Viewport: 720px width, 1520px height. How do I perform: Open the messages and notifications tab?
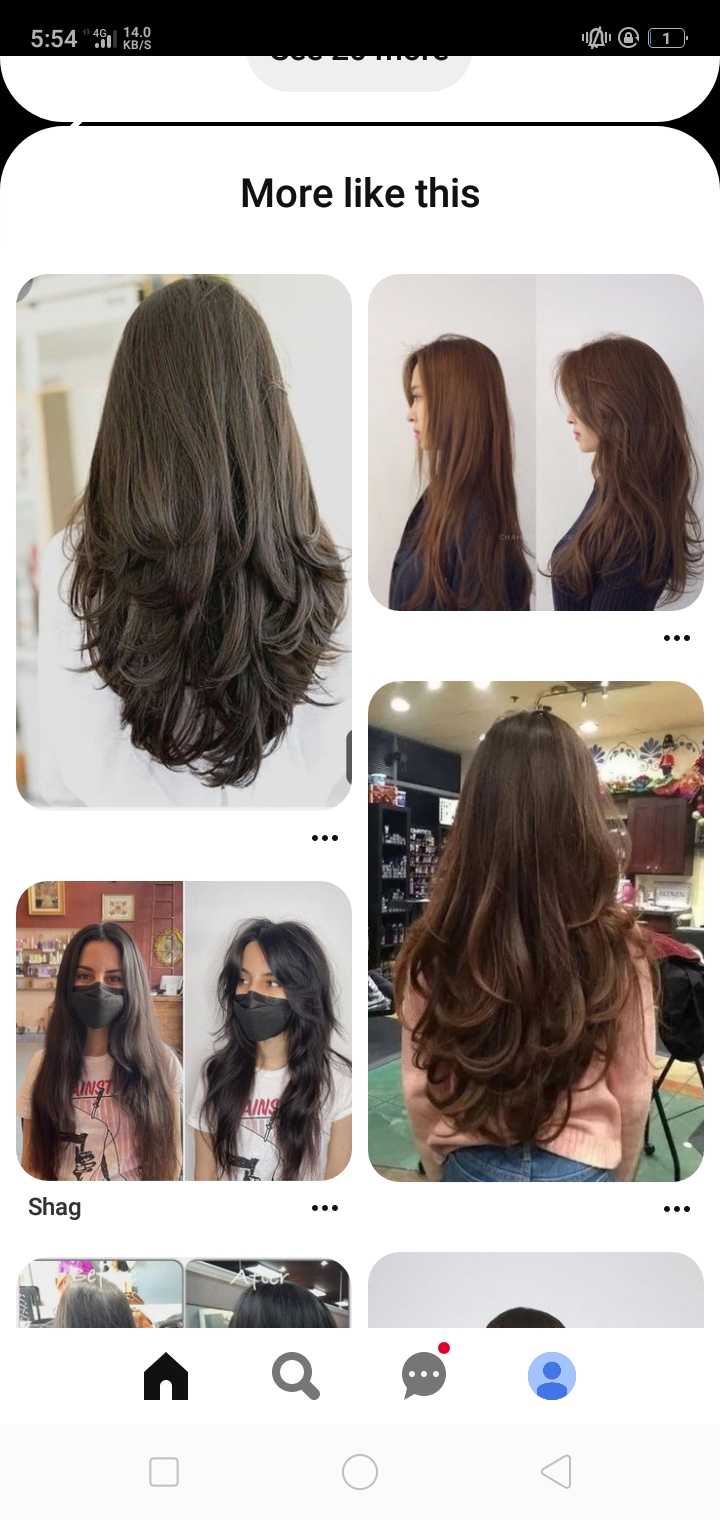coord(424,1377)
